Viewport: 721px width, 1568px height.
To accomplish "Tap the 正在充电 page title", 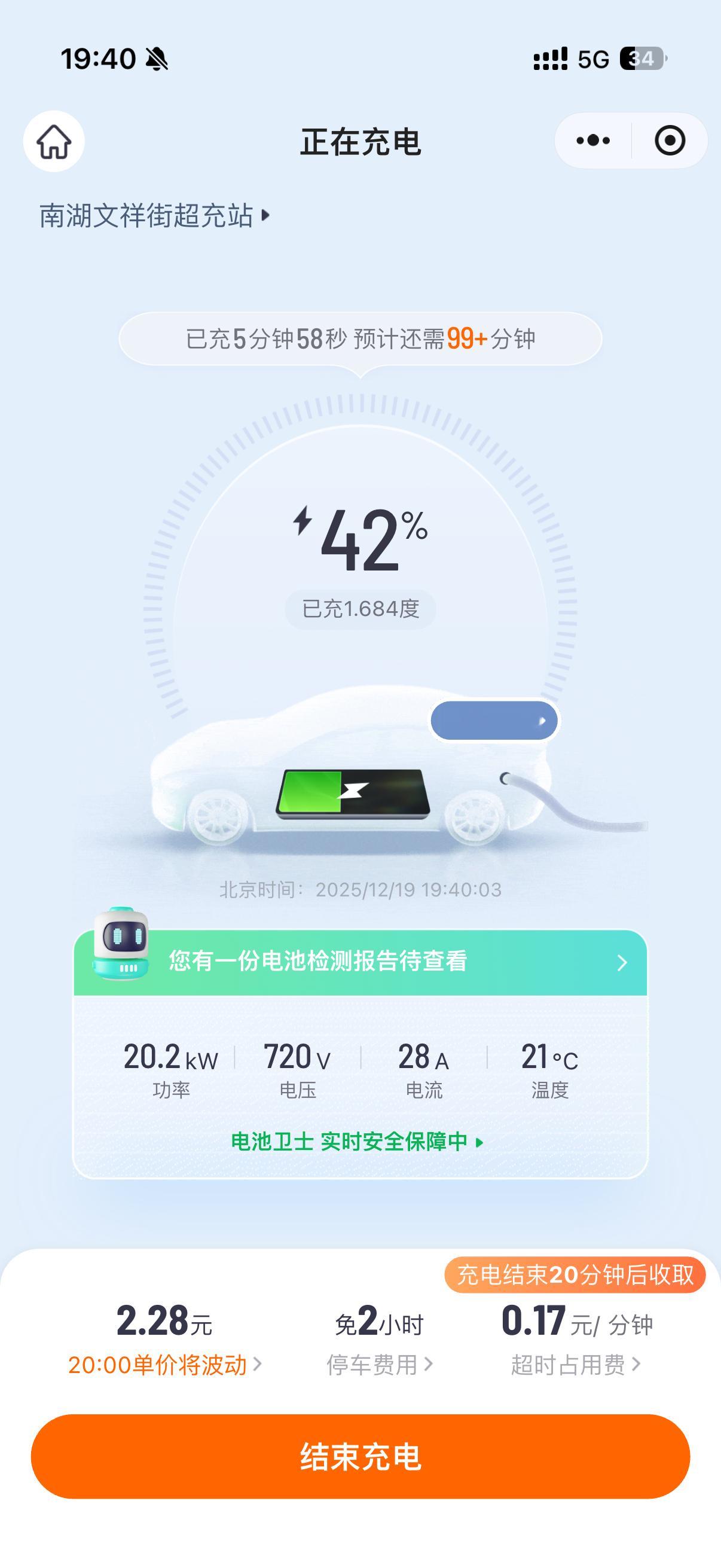I will 360,141.
